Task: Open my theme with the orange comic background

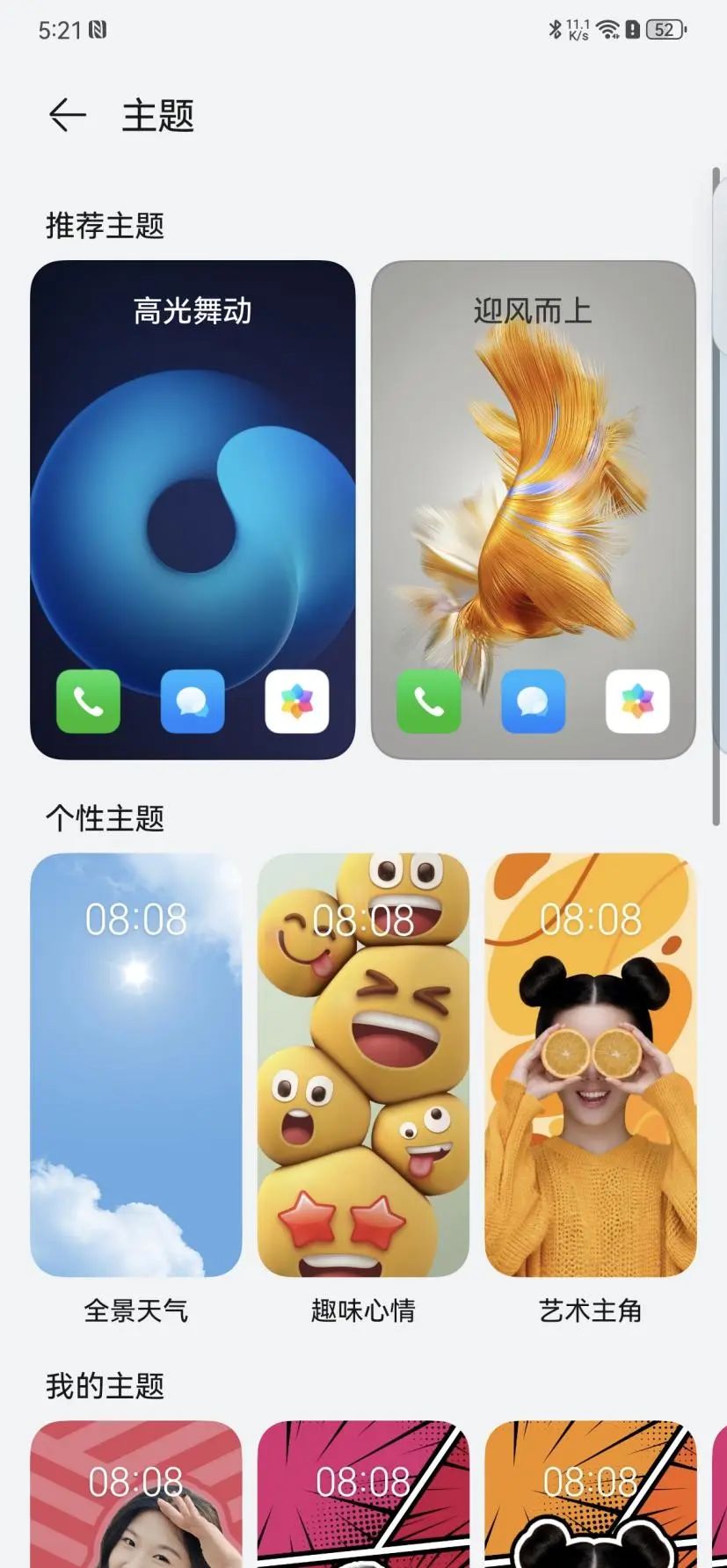Action: pyautogui.click(x=590, y=1494)
